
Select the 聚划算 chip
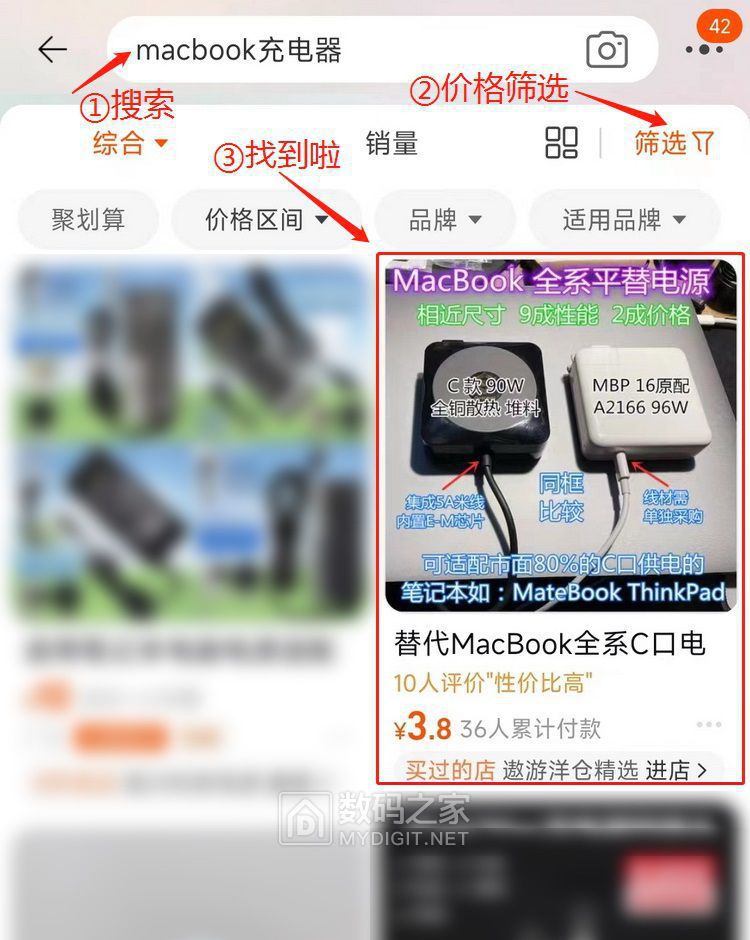pos(89,219)
